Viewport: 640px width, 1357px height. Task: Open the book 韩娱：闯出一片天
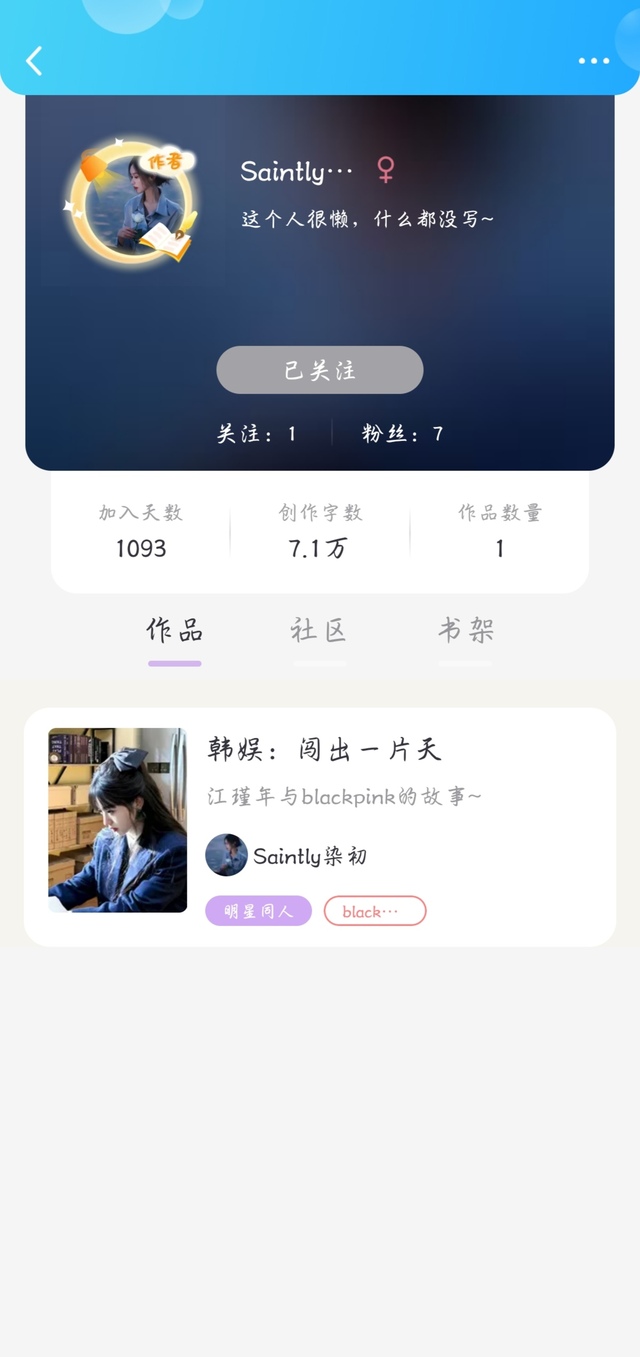[x=324, y=749]
